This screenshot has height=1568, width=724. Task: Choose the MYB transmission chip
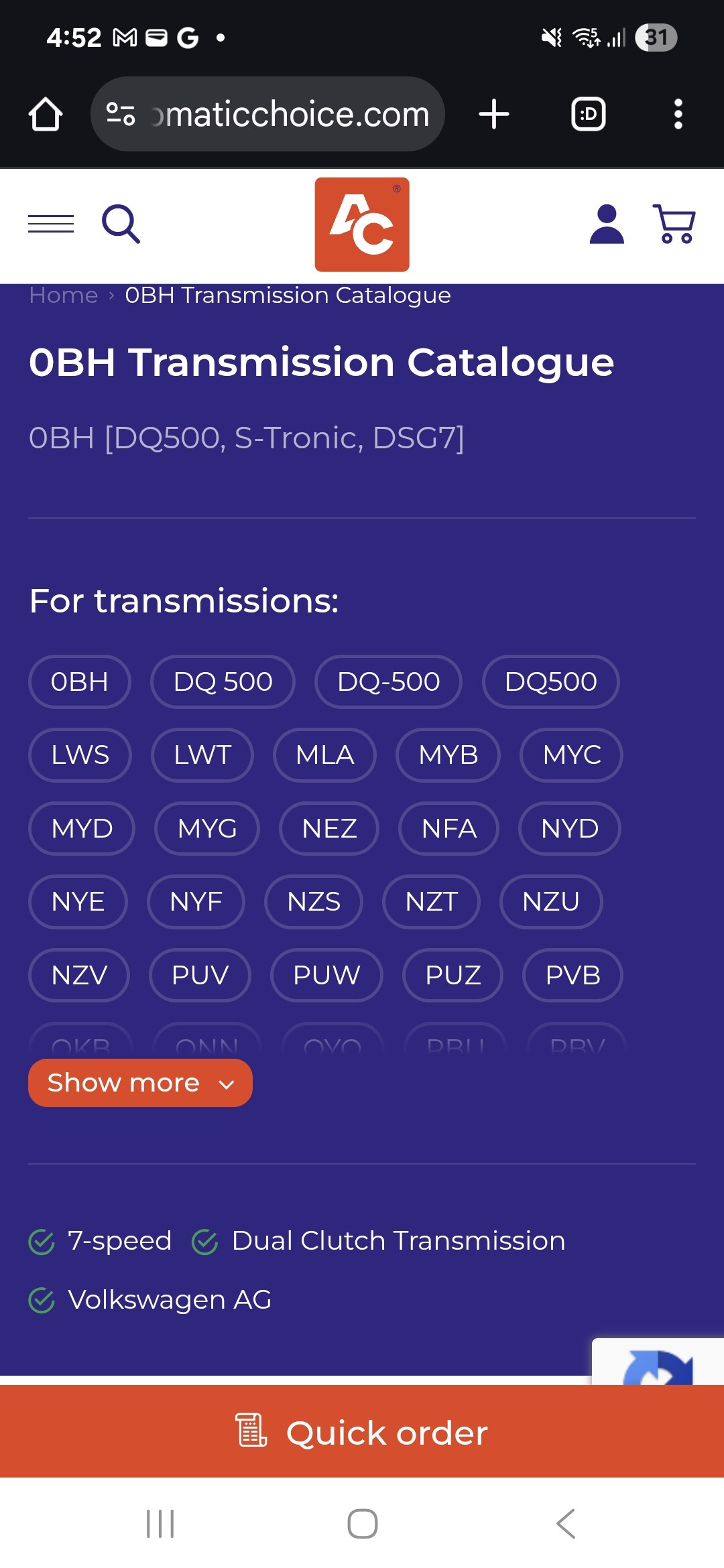(448, 755)
